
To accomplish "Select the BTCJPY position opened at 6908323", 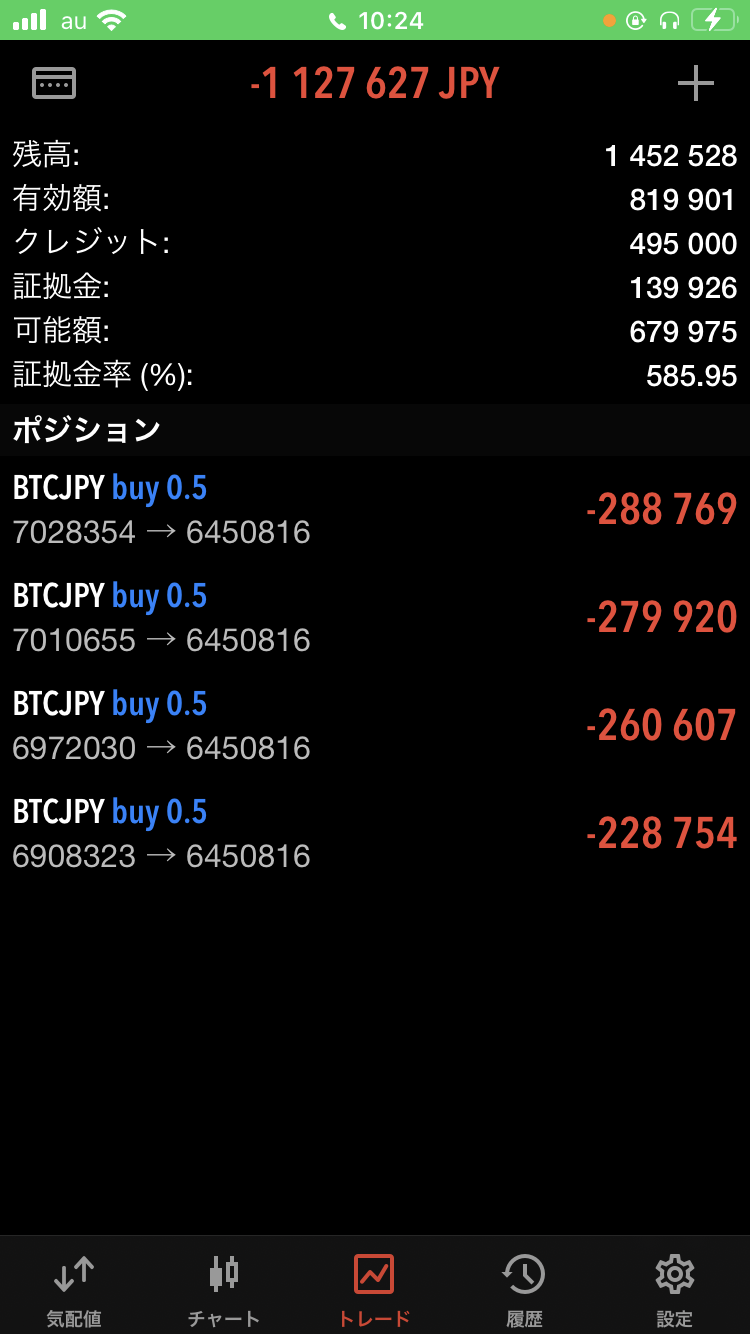I will [375, 834].
